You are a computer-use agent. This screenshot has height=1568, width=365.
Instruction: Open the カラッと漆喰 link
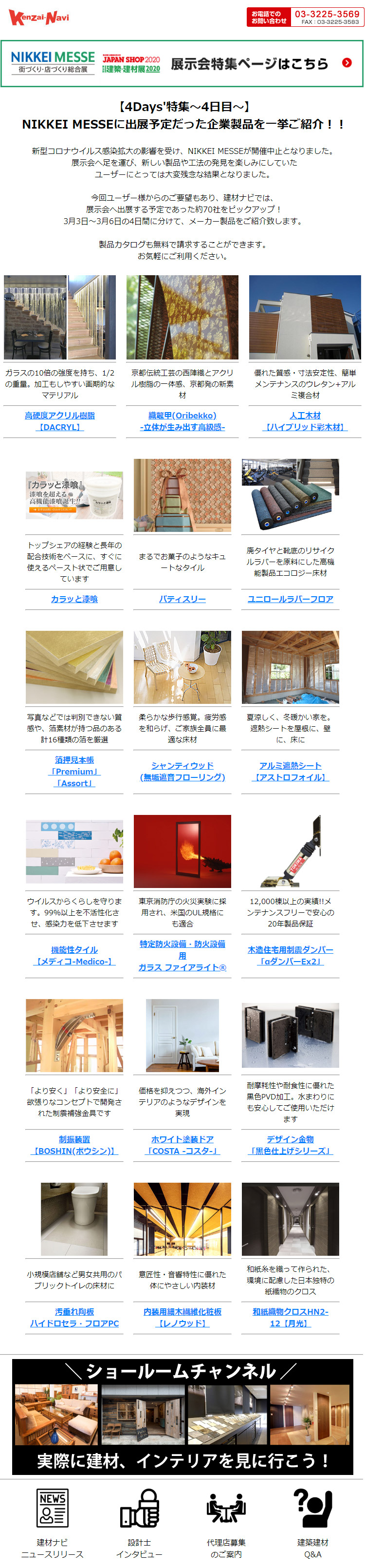point(74,599)
